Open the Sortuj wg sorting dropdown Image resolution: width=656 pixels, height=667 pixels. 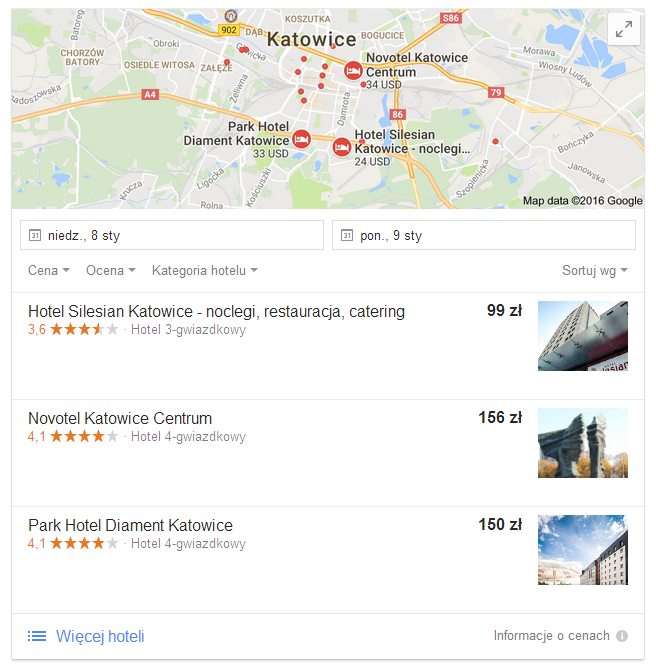[595, 270]
